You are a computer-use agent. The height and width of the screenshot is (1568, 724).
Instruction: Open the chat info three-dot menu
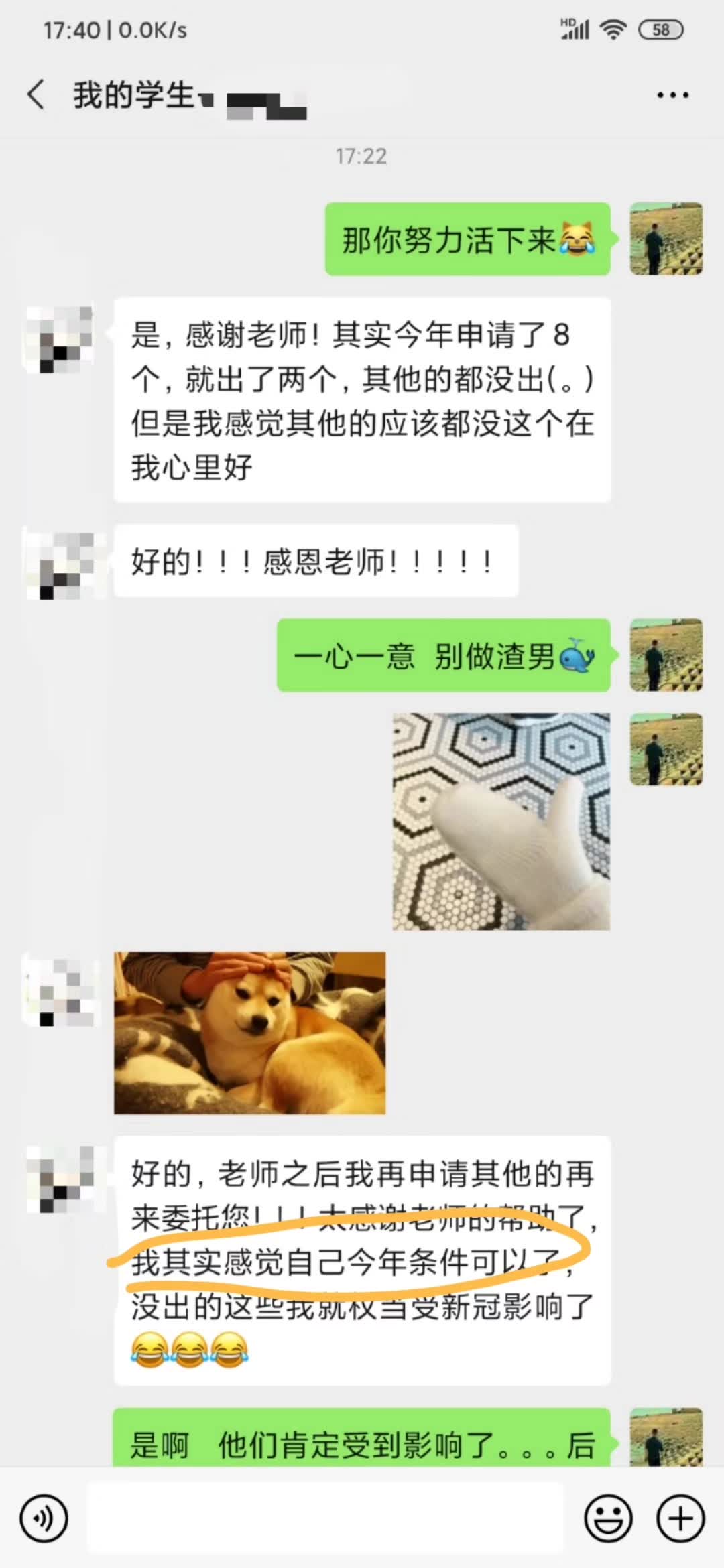[672, 95]
